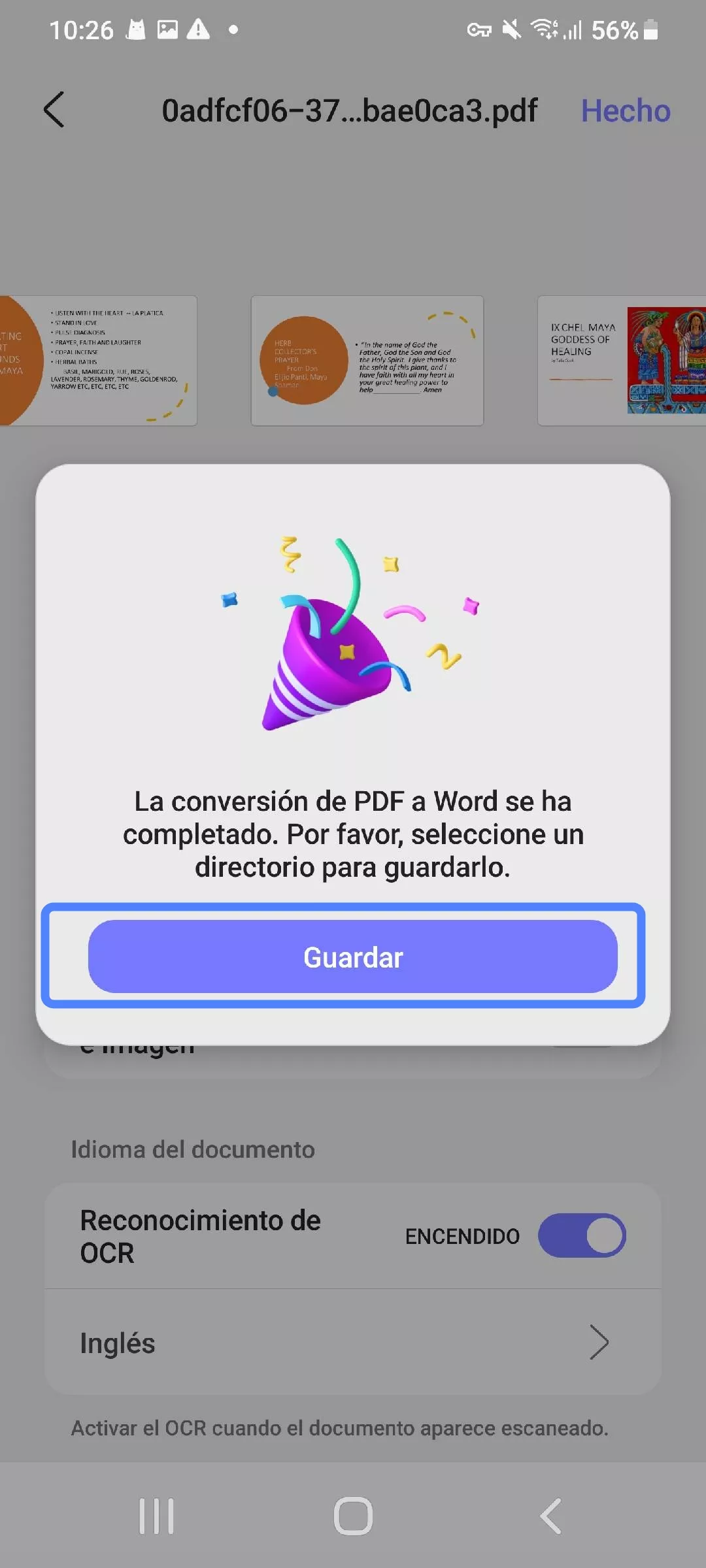
Task: Tap Hecho to finish editing
Action: [x=625, y=111]
